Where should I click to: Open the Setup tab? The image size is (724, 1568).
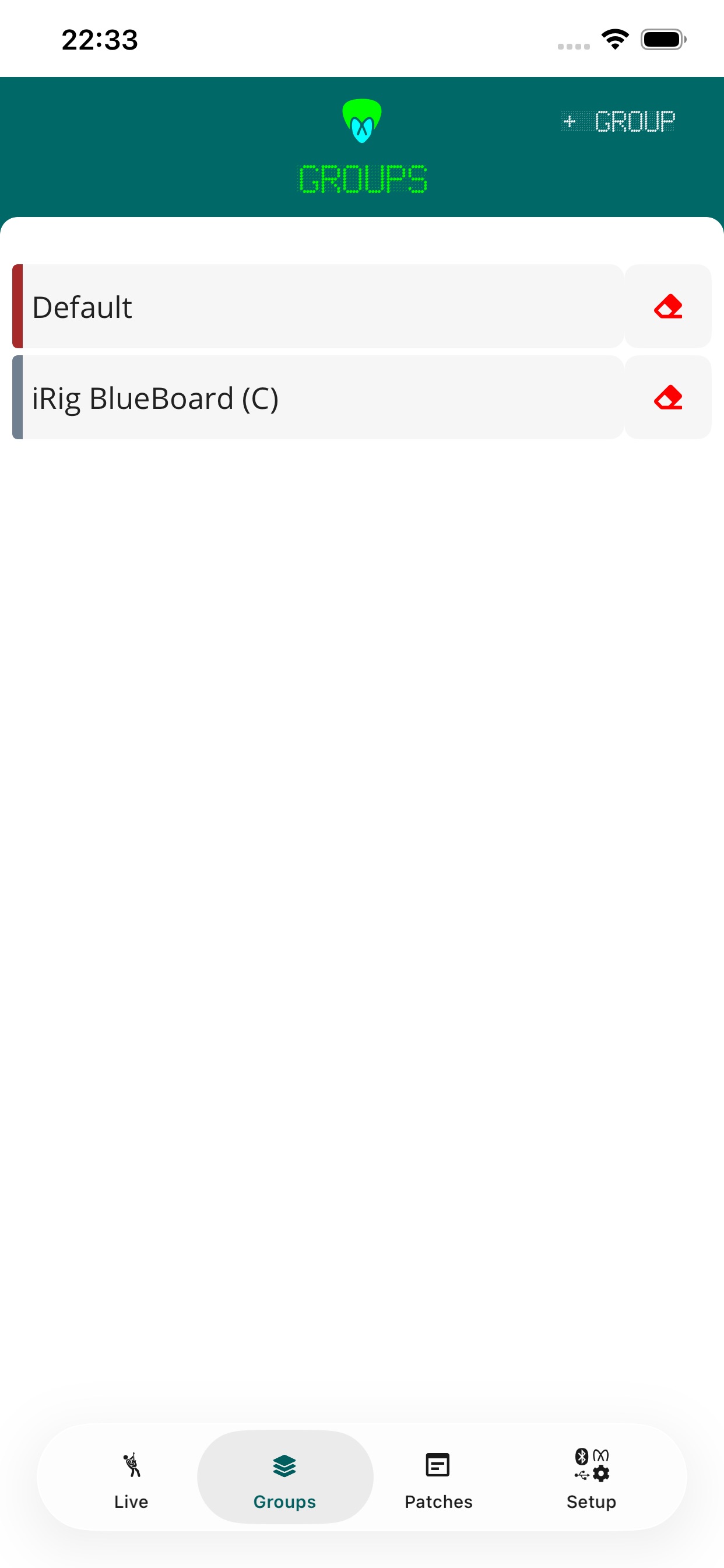coord(591,1476)
